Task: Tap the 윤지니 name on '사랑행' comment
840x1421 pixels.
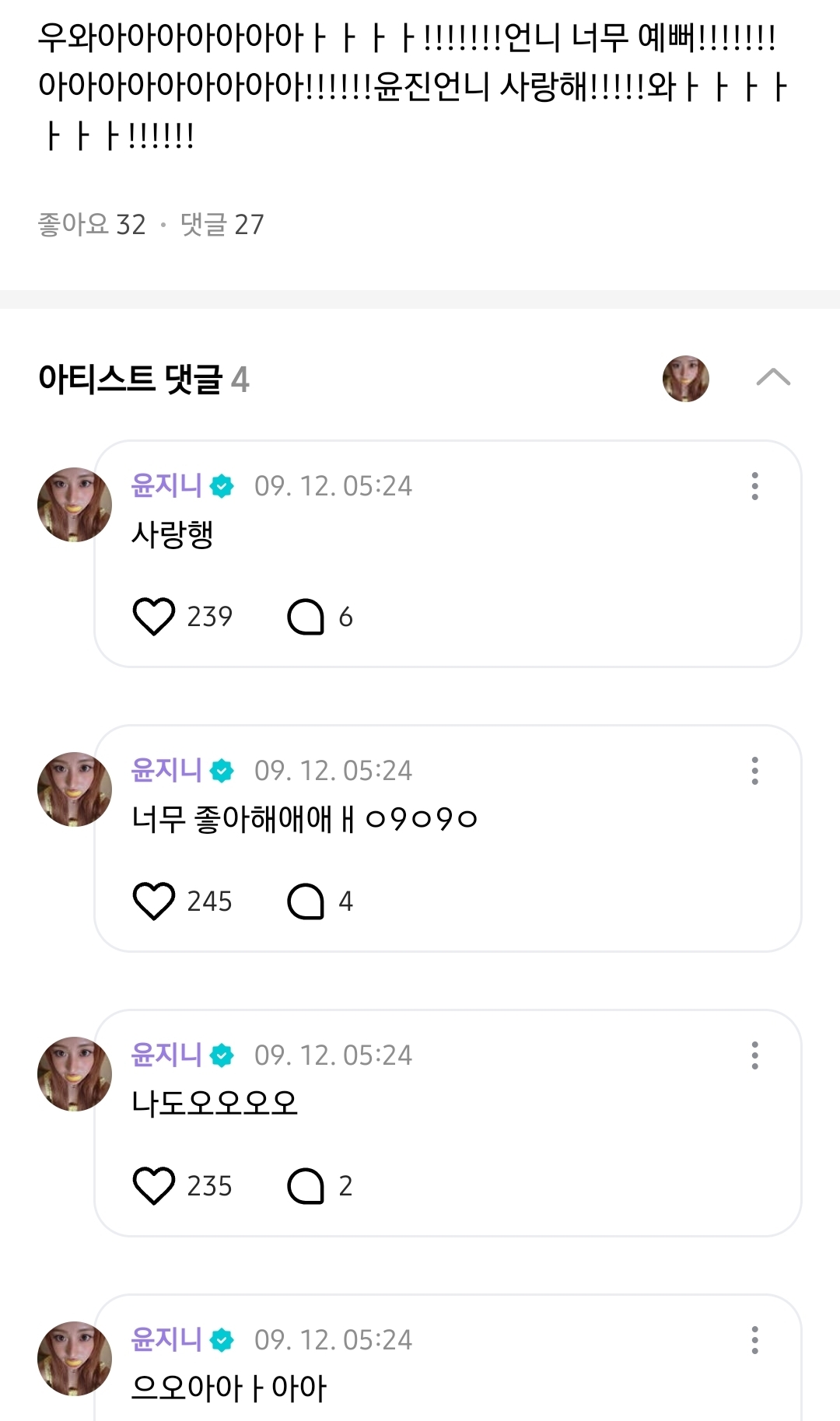Action: point(166,486)
